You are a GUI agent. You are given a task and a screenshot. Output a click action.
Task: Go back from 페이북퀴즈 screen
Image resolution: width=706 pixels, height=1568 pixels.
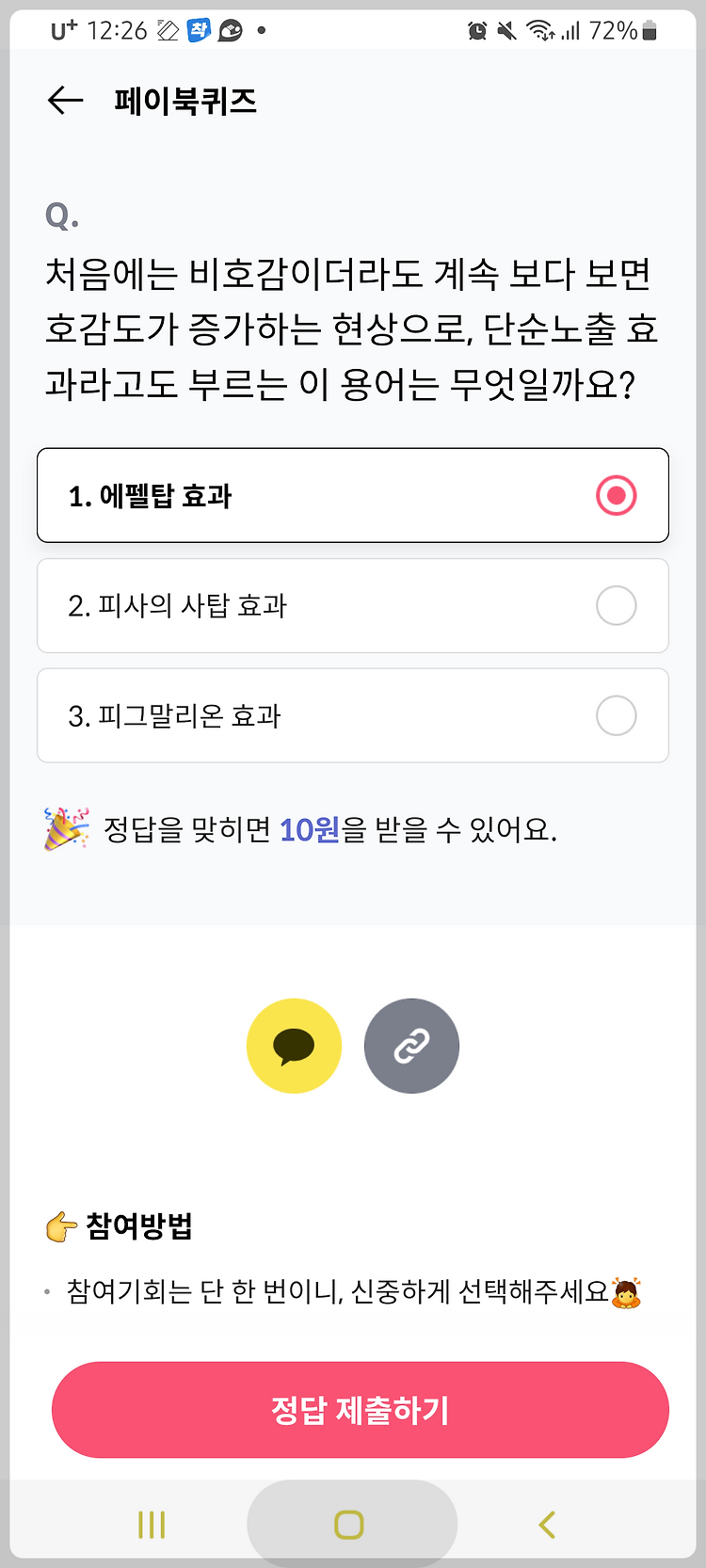(x=66, y=100)
